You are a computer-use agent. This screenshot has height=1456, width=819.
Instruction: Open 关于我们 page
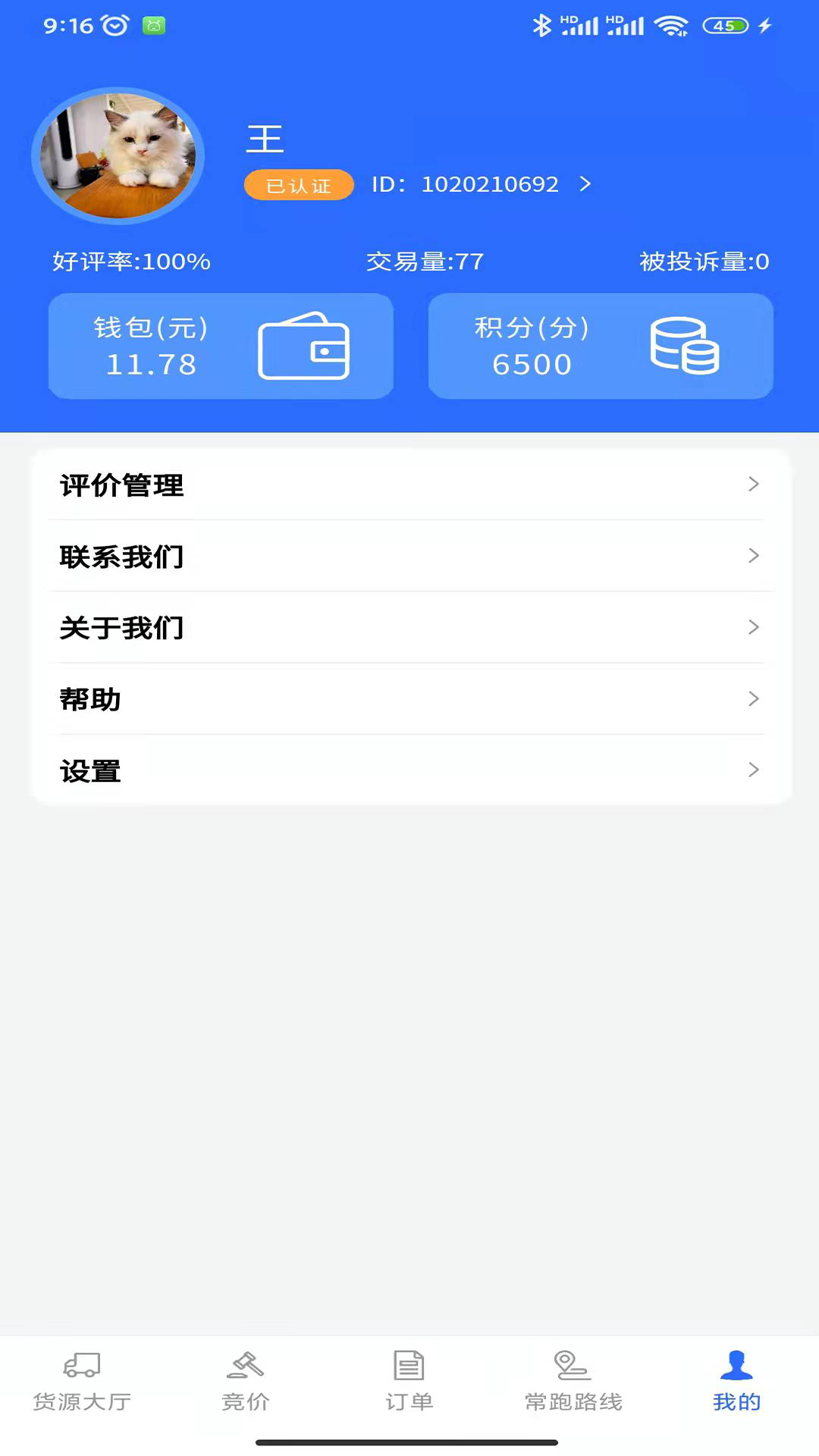click(x=409, y=627)
